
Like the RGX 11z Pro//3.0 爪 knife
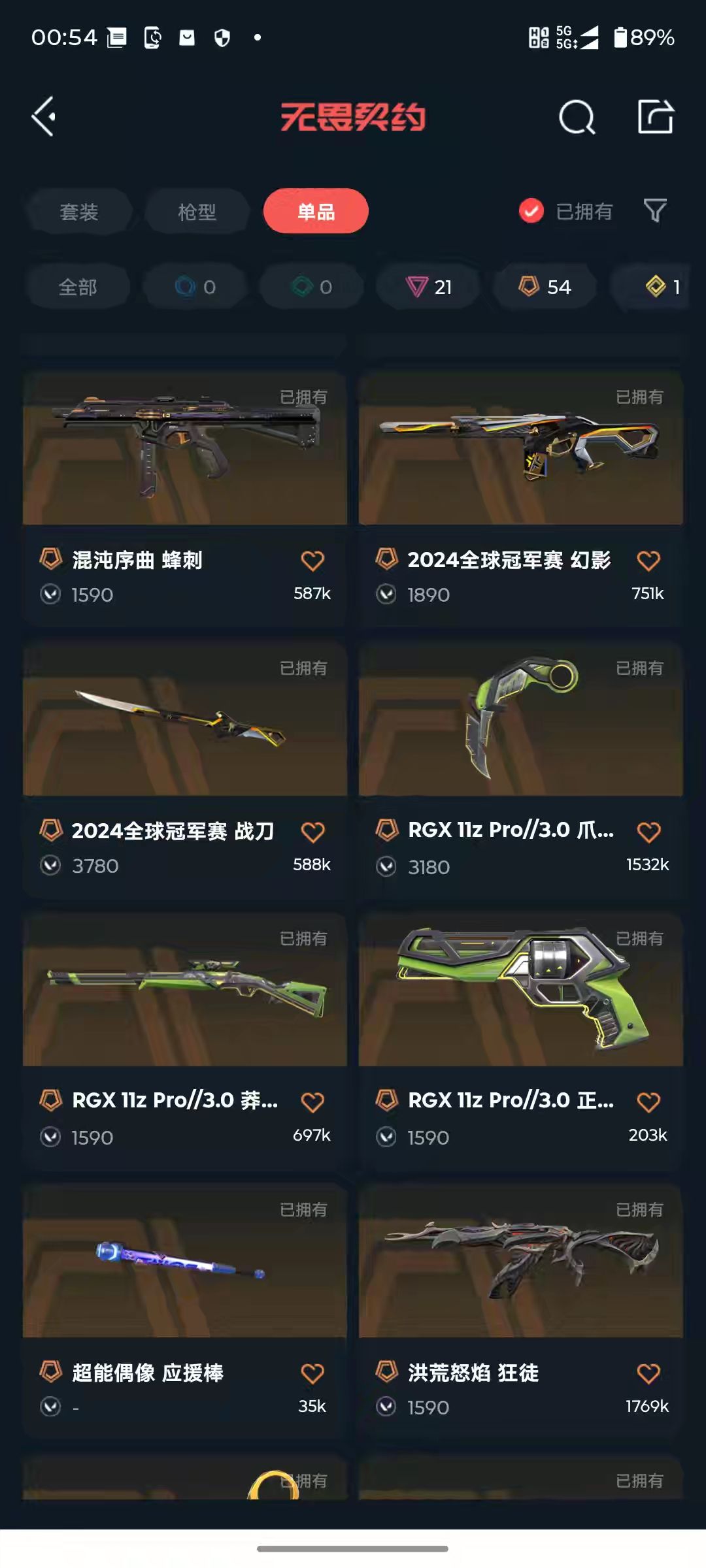pyautogui.click(x=648, y=832)
